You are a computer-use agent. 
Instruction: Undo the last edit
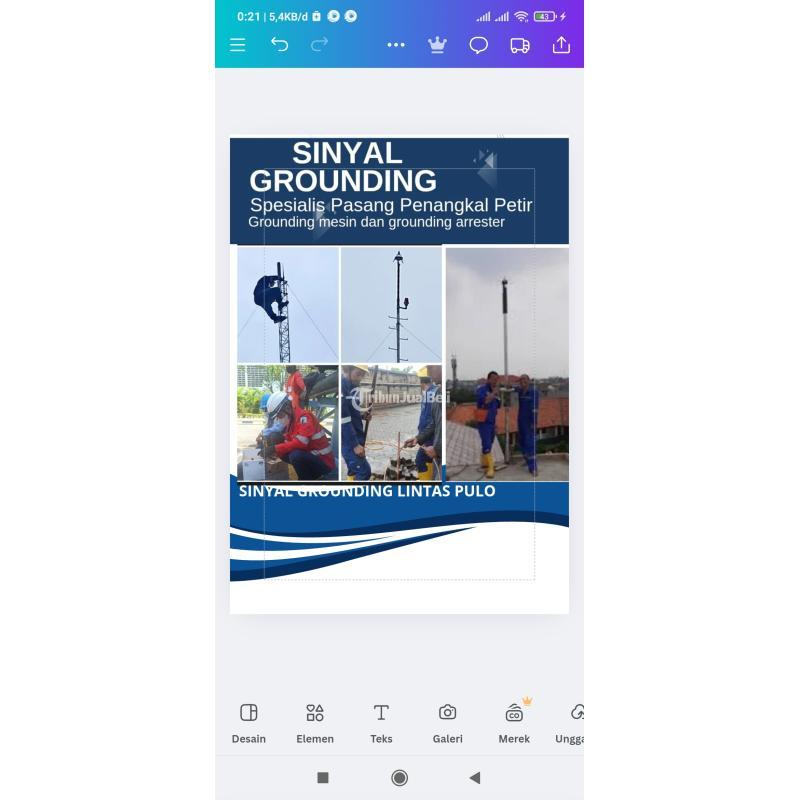pyautogui.click(x=279, y=45)
